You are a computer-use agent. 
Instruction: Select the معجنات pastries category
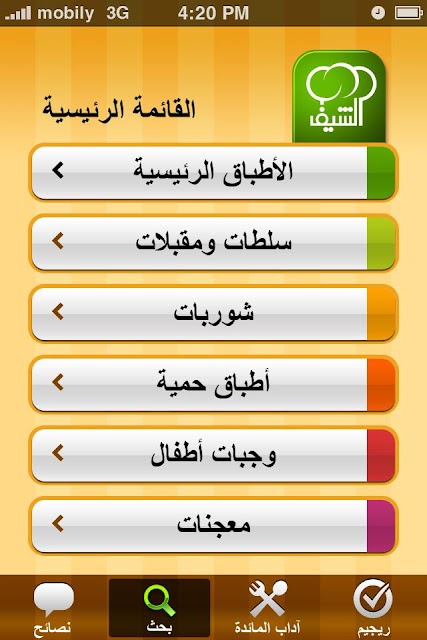[x=213, y=525]
